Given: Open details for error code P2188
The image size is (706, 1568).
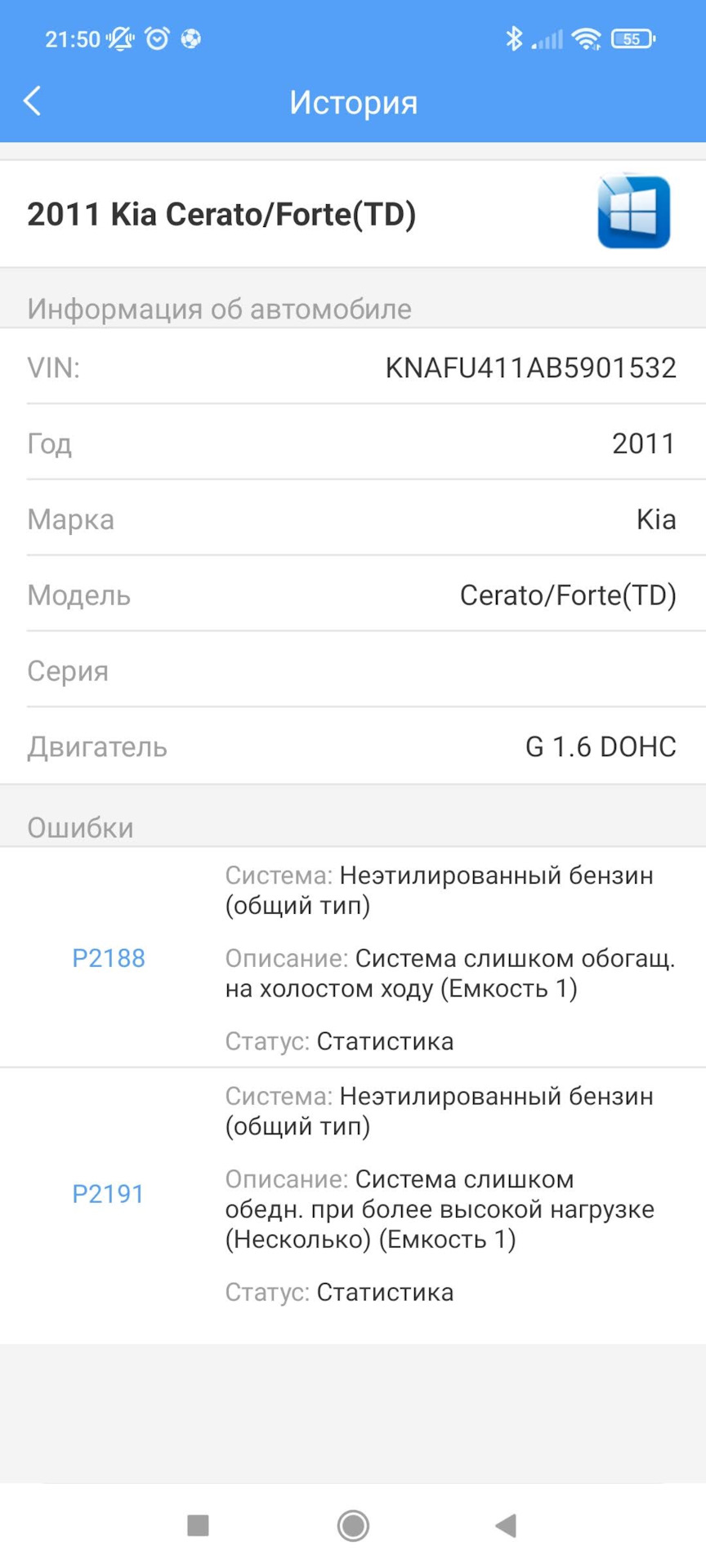Looking at the screenshot, I should (x=109, y=958).
